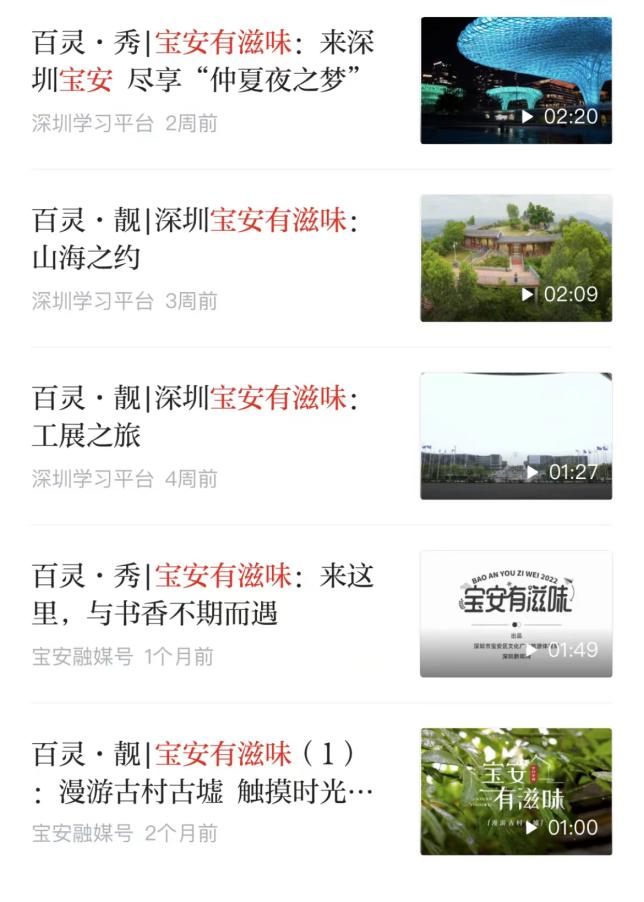Play the 02:09 video thumbnail
Viewport: 644px width, 902px height.
point(516,258)
